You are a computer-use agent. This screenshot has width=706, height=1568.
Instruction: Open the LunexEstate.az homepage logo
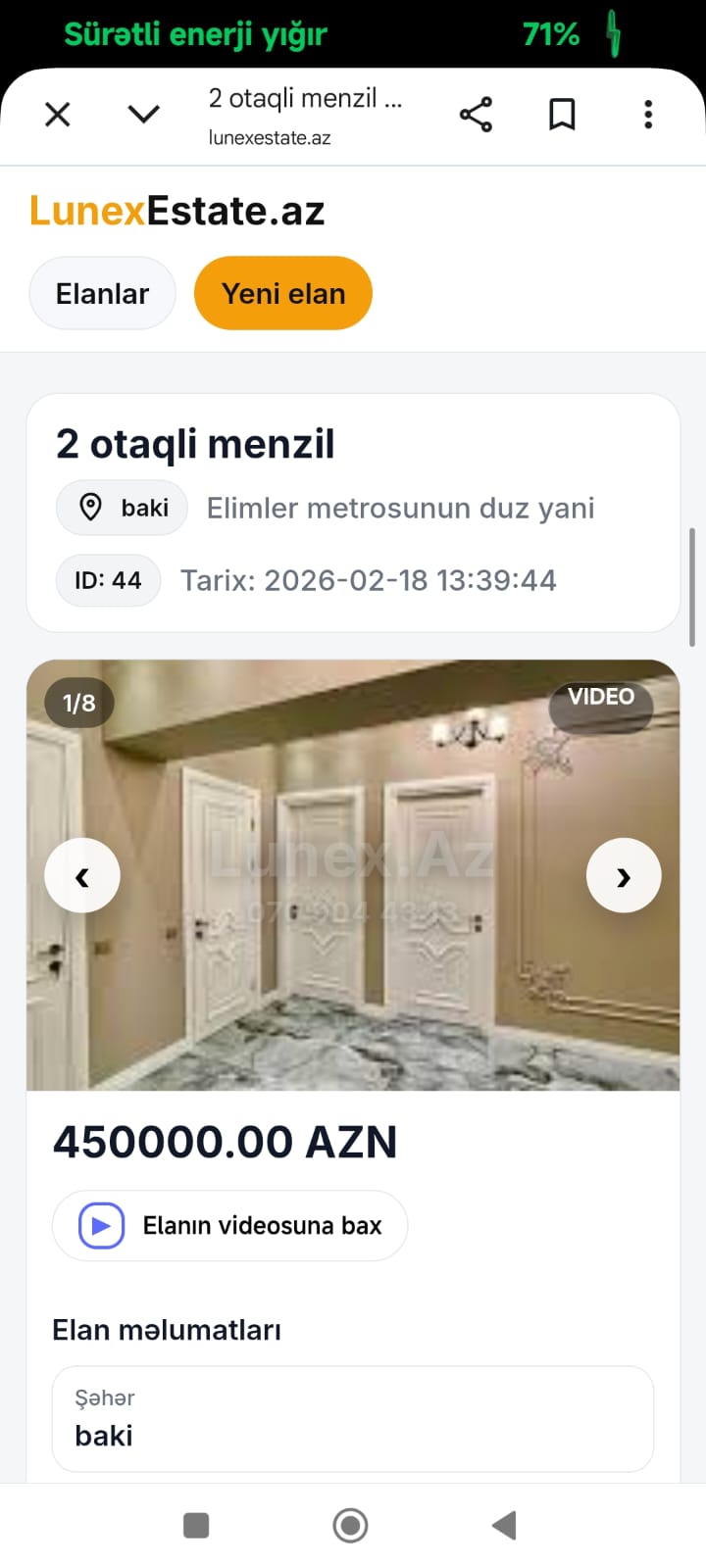176,211
